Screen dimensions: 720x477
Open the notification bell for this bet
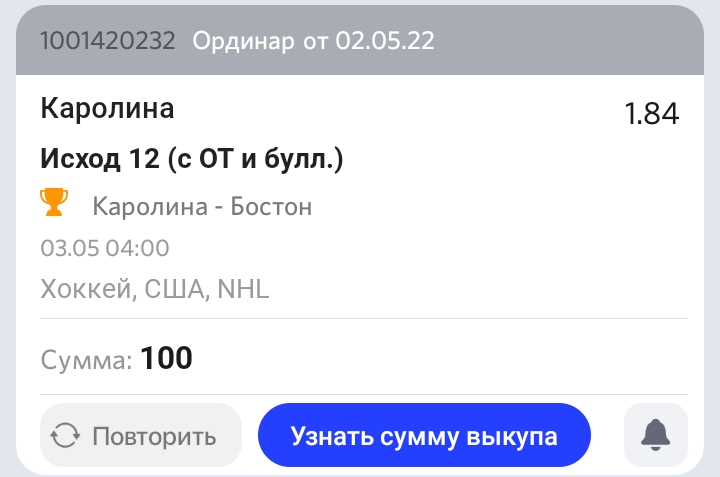click(x=655, y=436)
